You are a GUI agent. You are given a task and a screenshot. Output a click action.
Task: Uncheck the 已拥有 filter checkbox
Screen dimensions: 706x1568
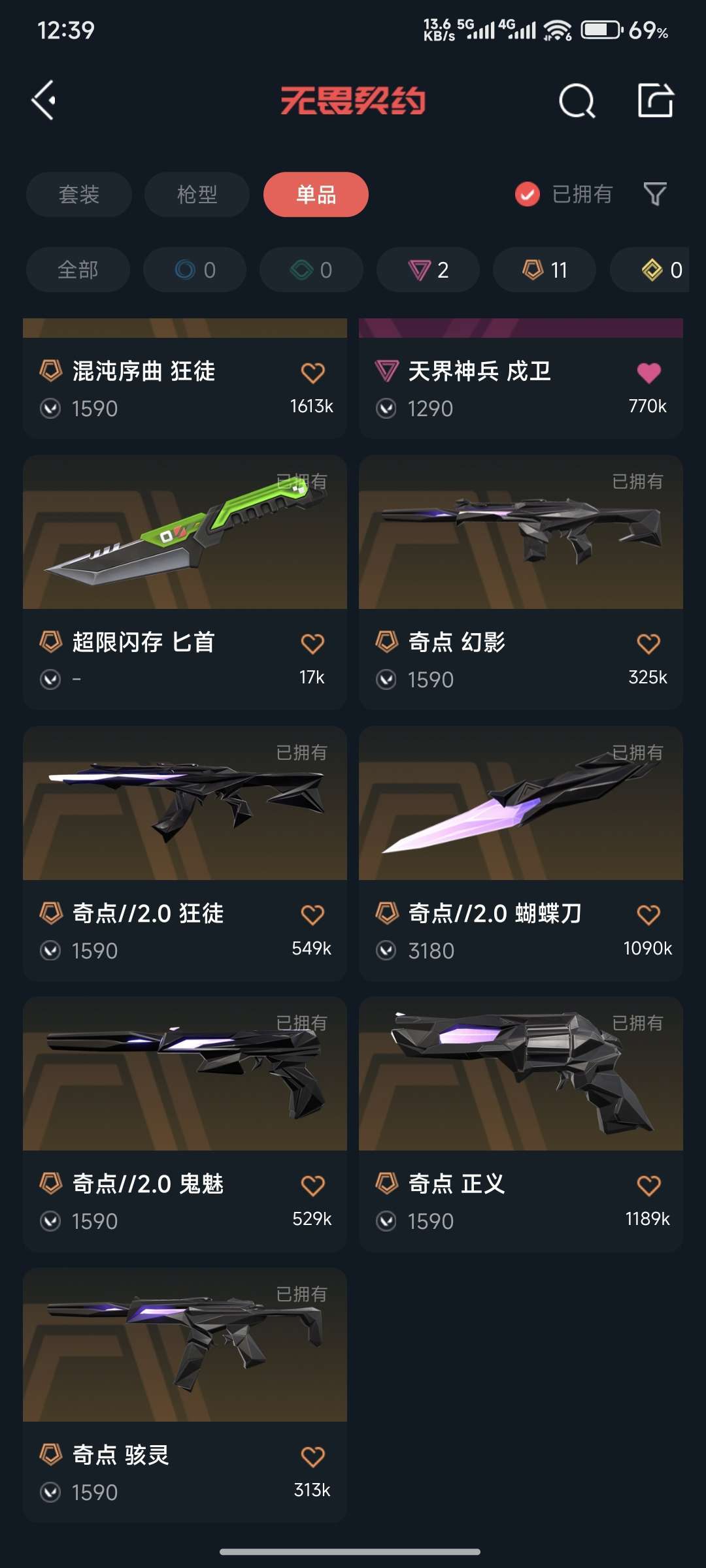click(x=527, y=194)
